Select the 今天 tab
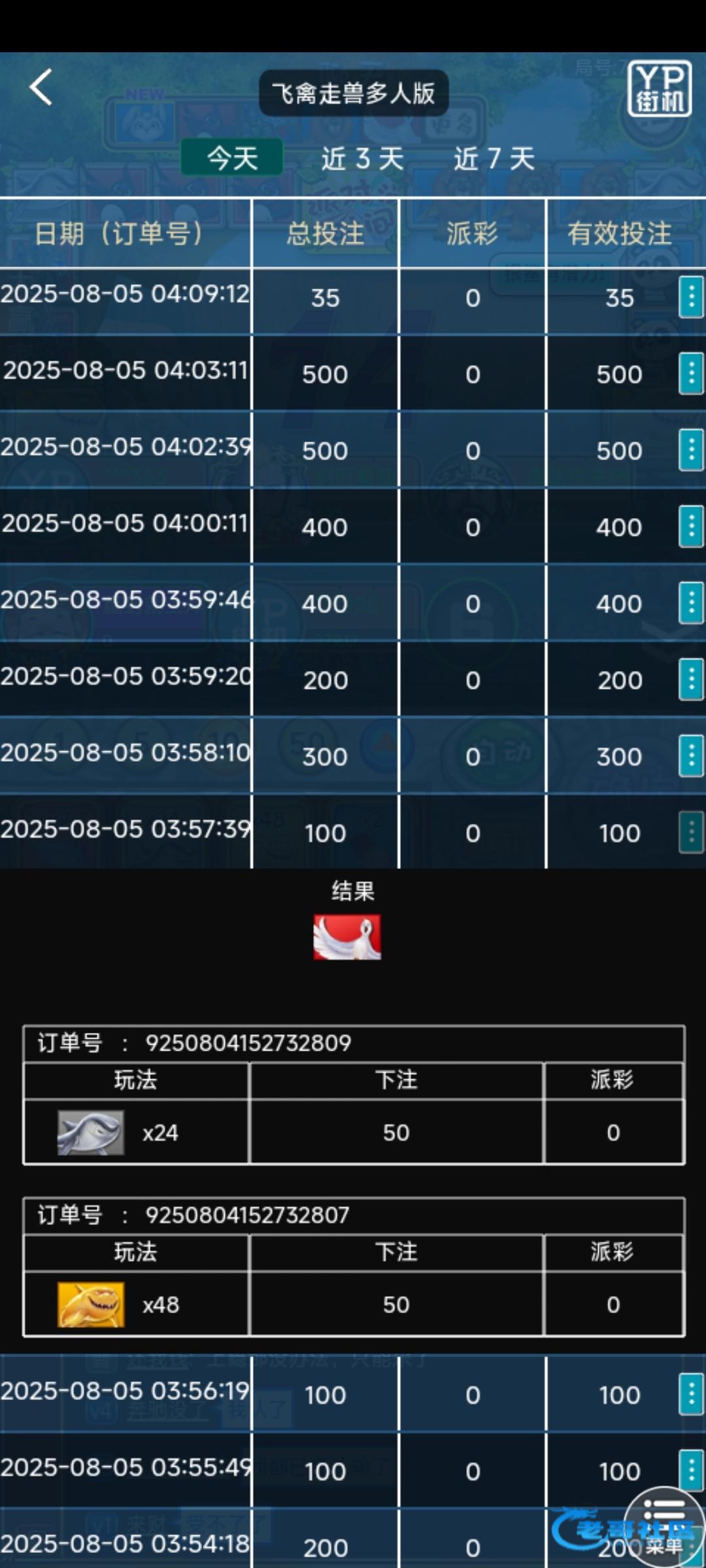 click(x=232, y=157)
